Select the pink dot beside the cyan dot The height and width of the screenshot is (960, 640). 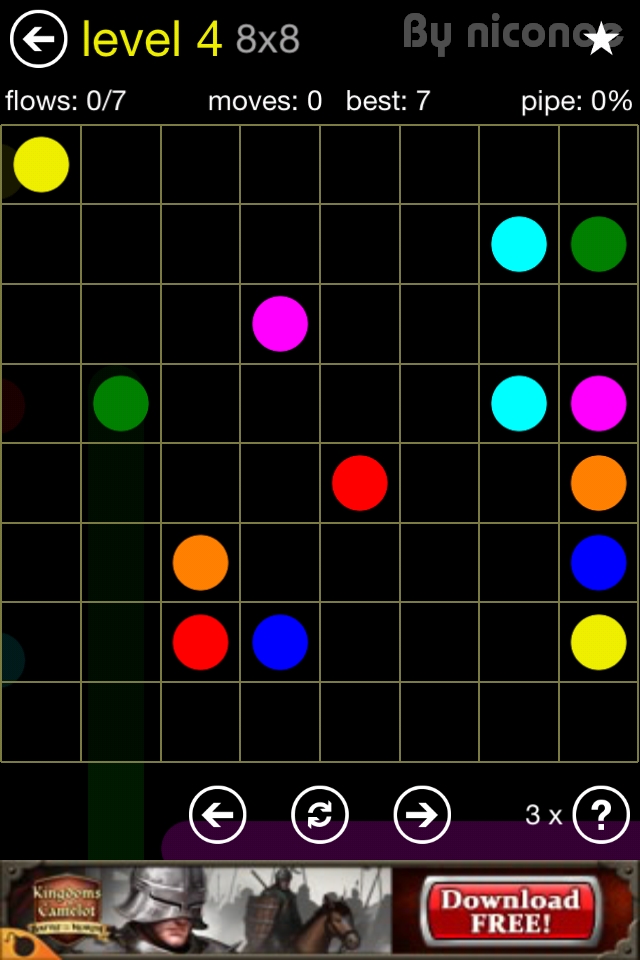598,403
